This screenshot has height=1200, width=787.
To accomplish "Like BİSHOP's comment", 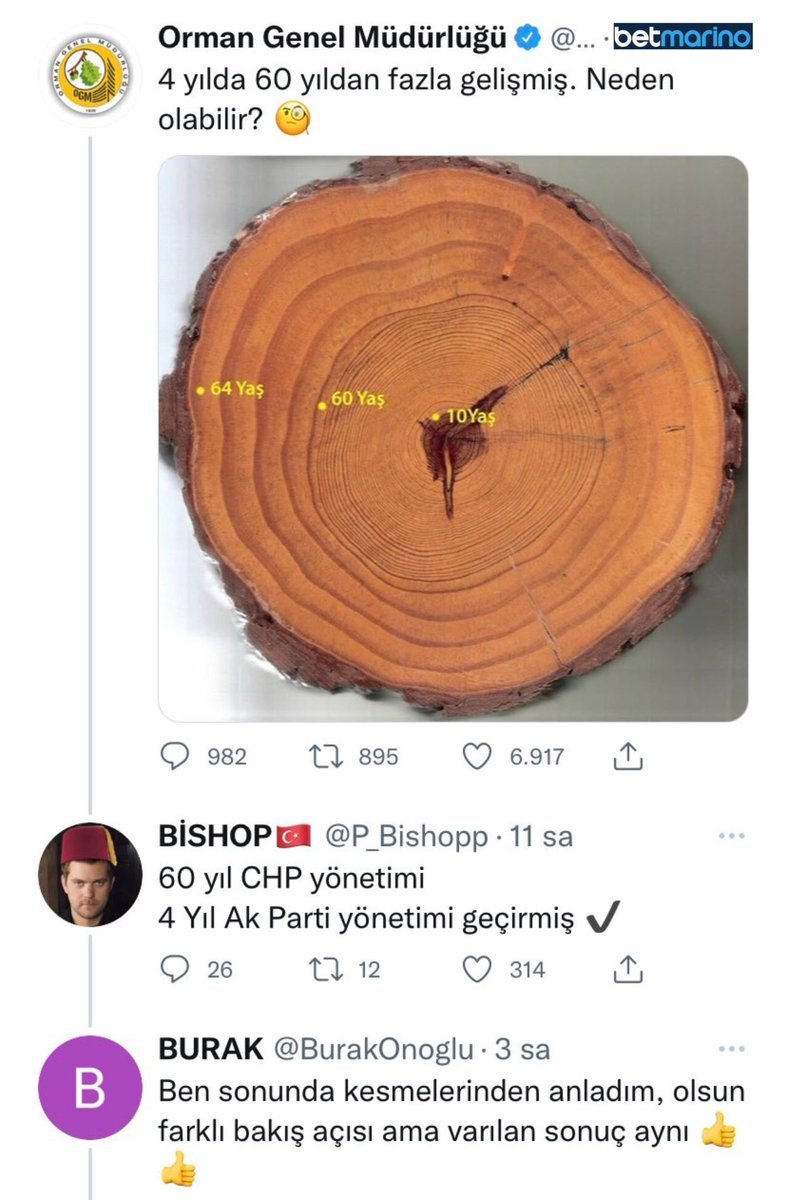I will pyautogui.click(x=480, y=968).
